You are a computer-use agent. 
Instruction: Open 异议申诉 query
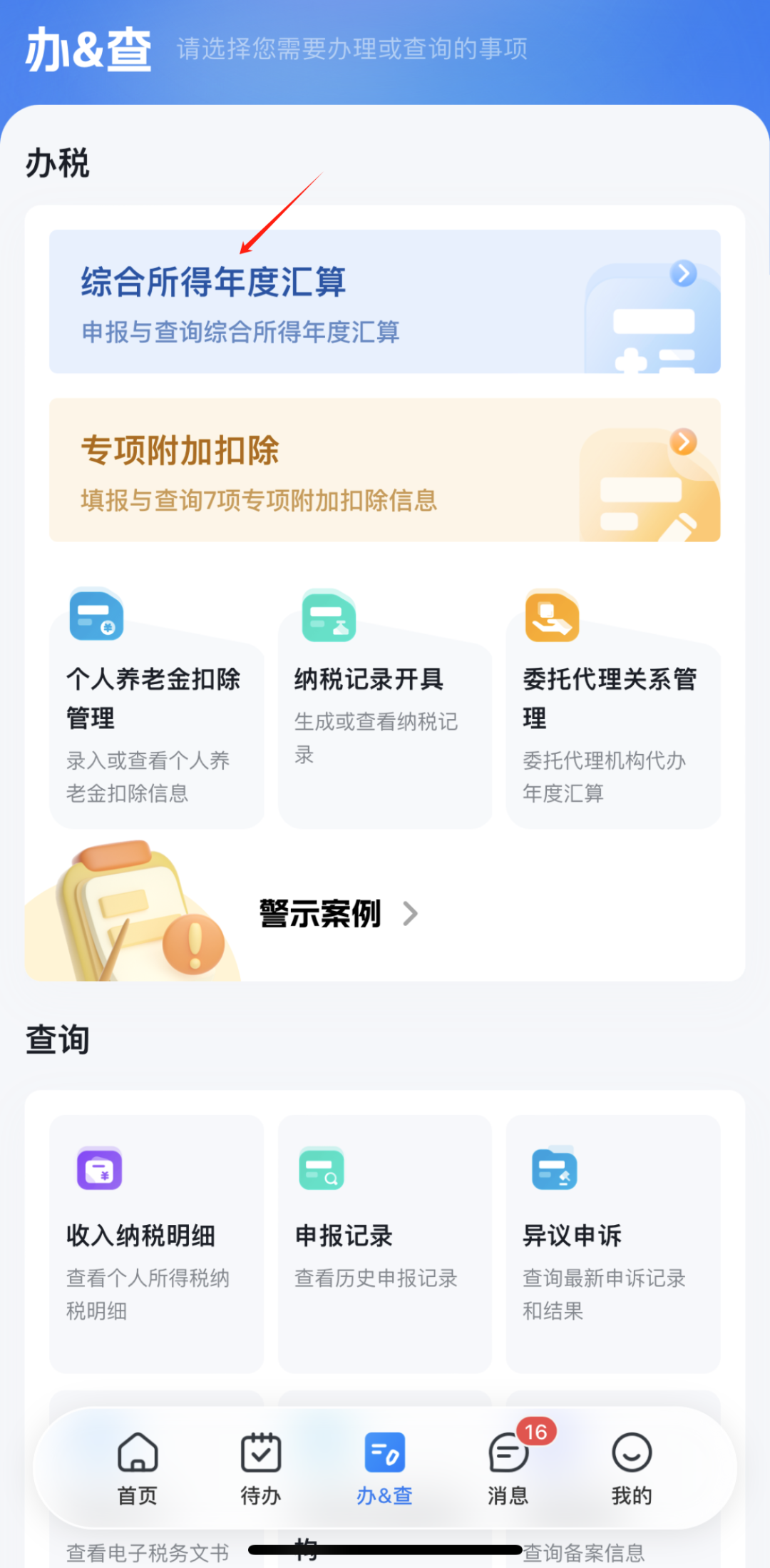(x=612, y=1243)
